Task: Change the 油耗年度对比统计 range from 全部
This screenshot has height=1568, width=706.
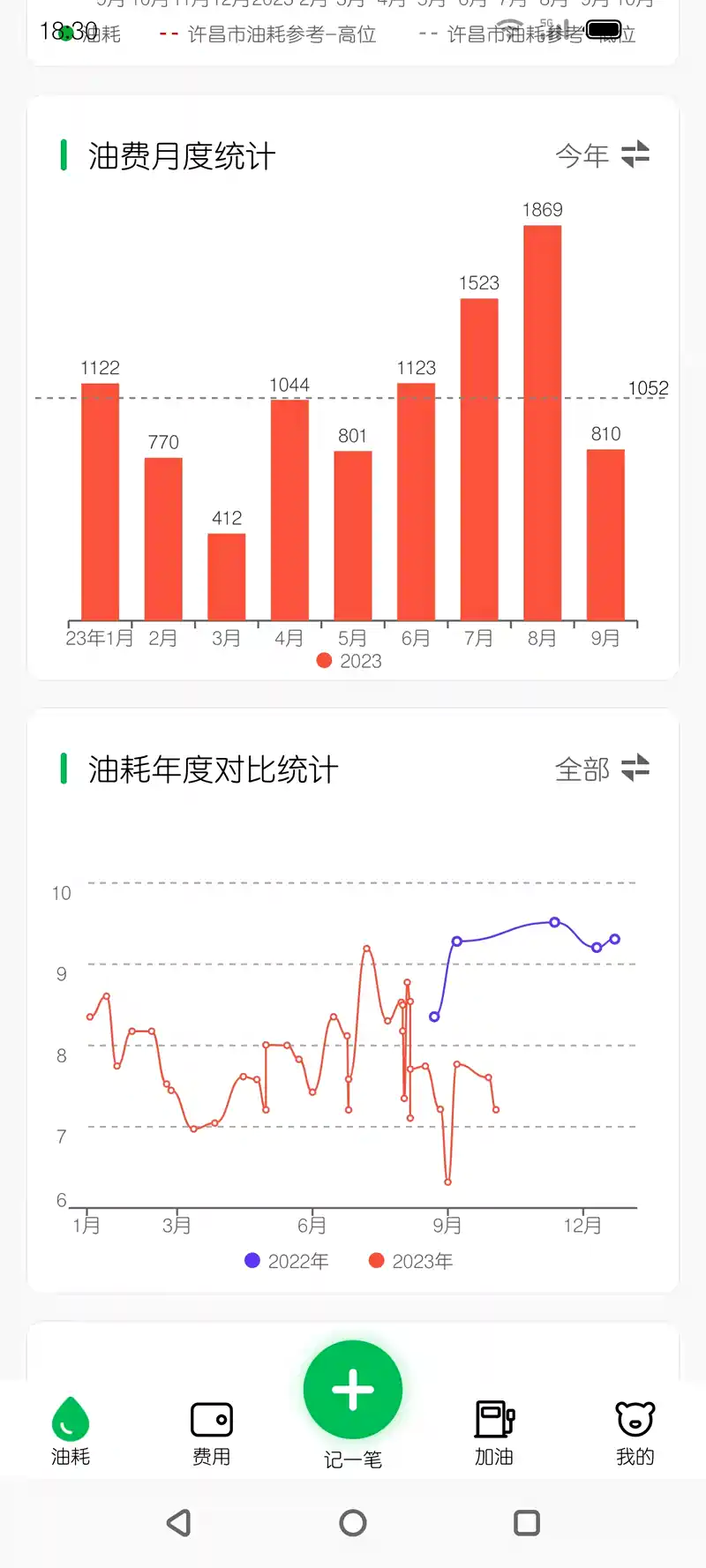Action: pos(602,769)
